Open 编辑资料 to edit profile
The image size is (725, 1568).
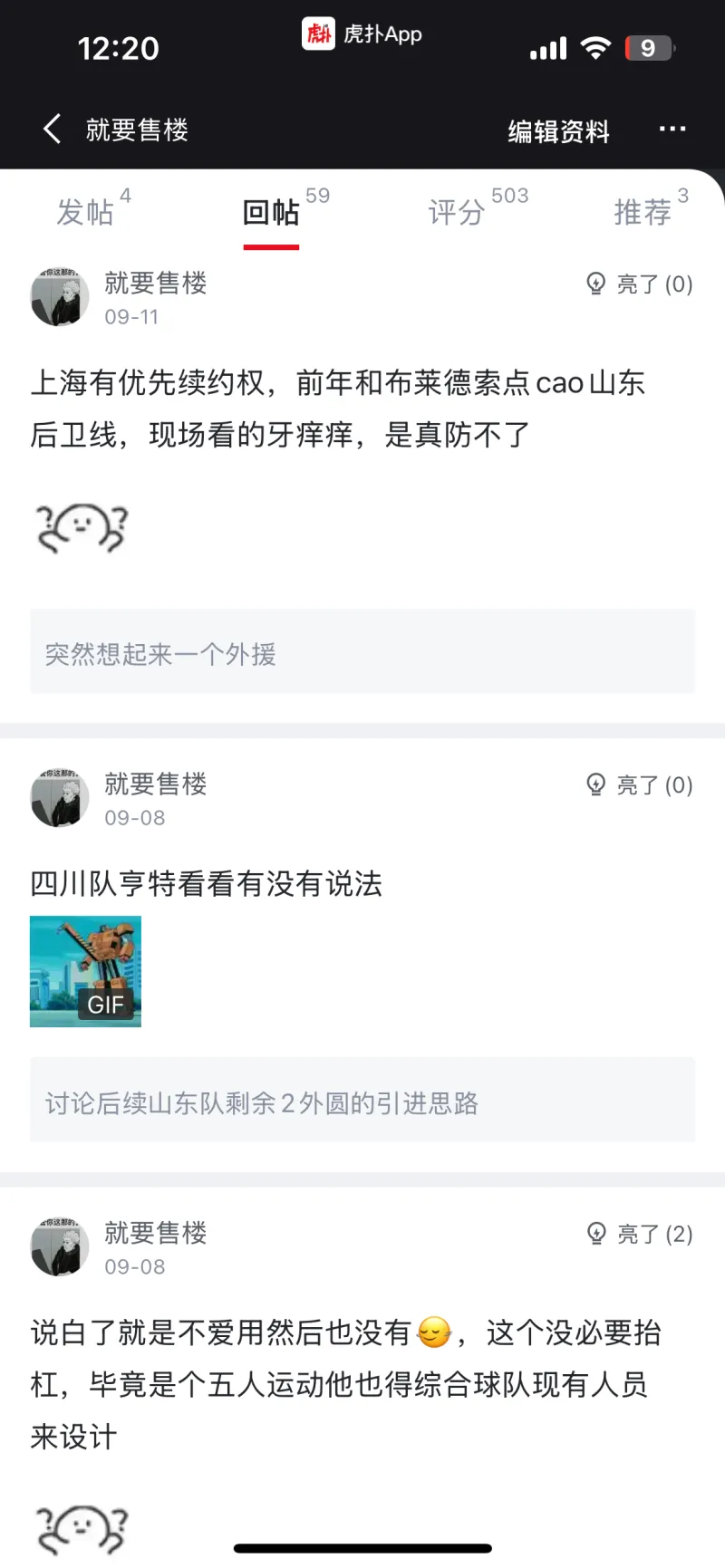click(558, 131)
